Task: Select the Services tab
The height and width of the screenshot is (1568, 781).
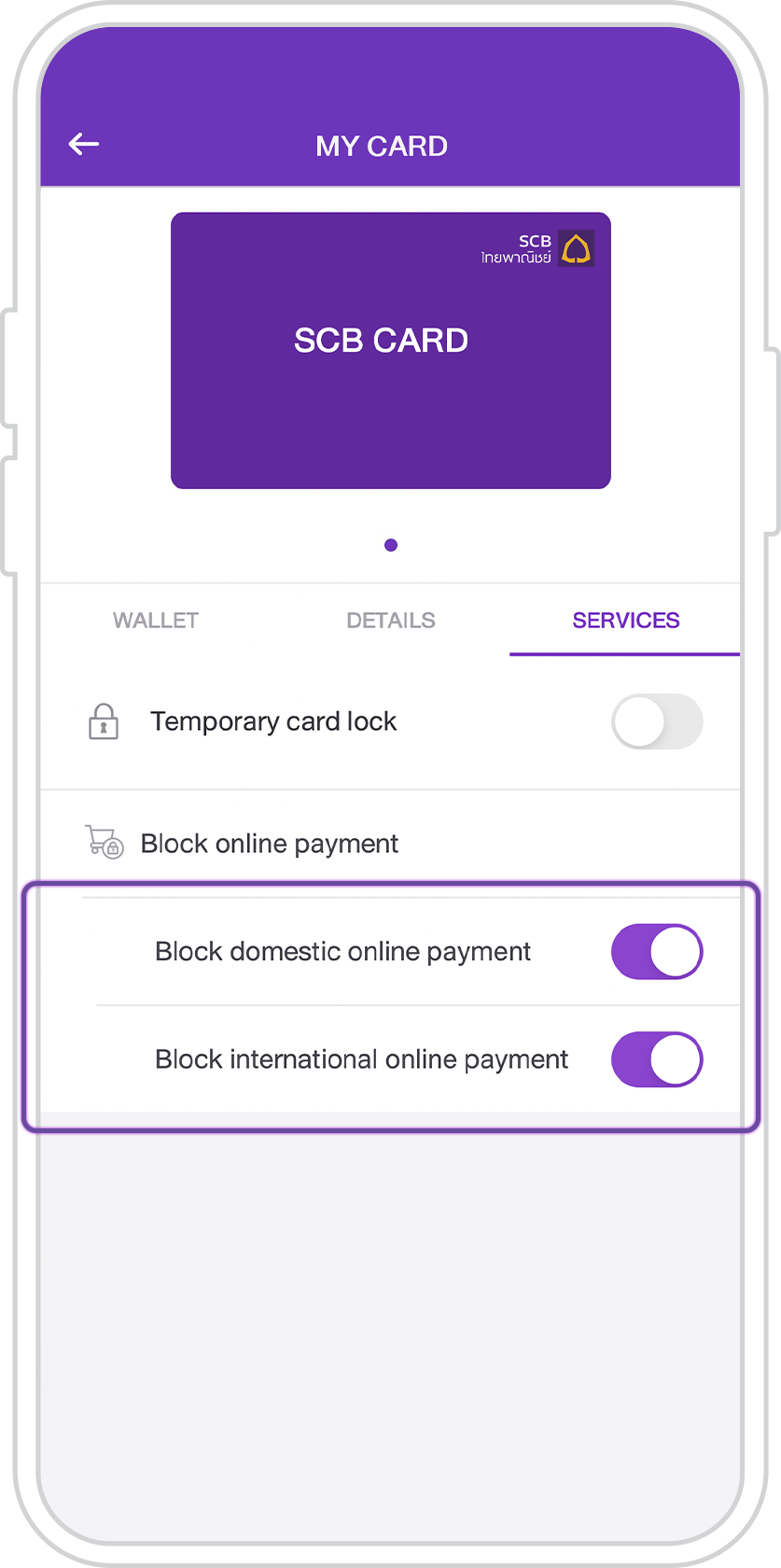Action: click(x=625, y=621)
